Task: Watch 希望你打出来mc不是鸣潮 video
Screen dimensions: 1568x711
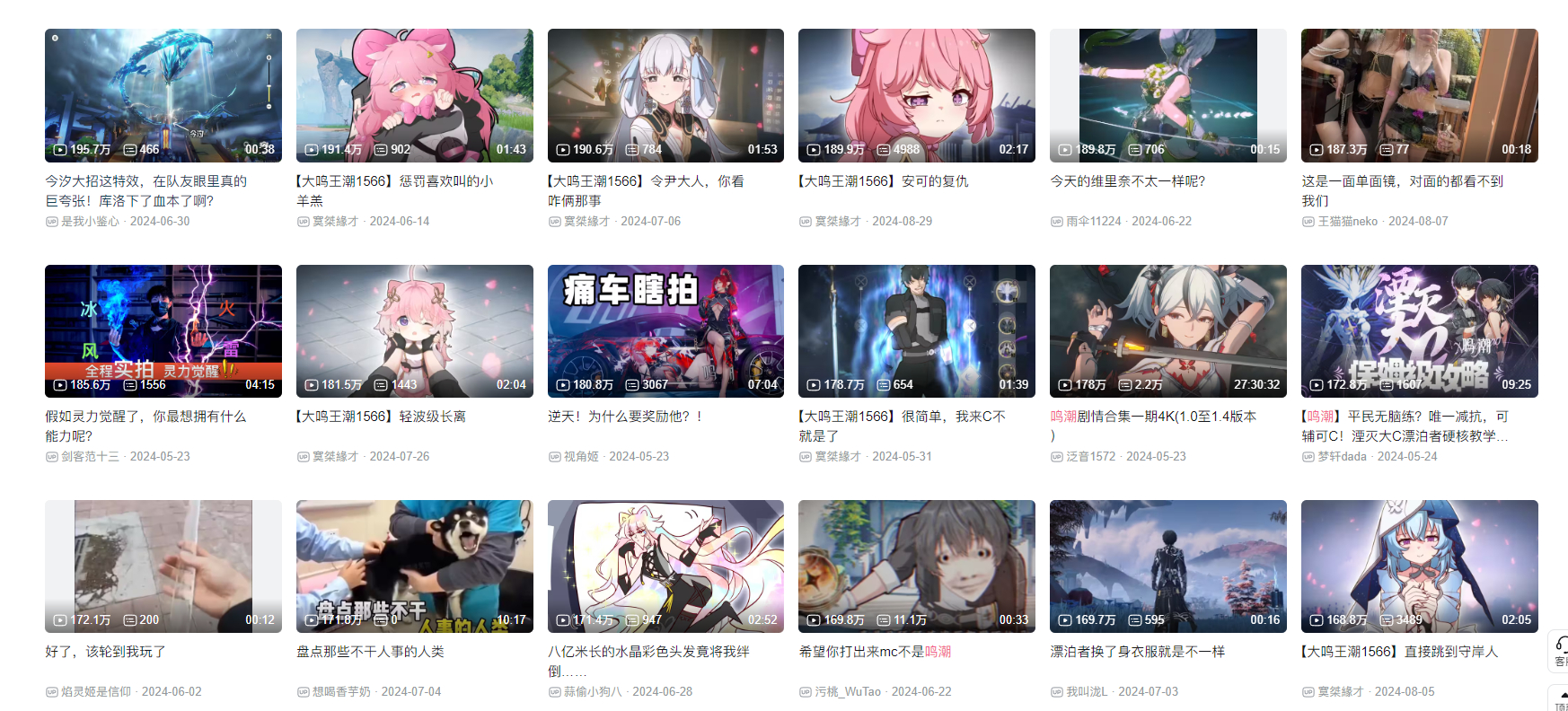Action: point(916,566)
